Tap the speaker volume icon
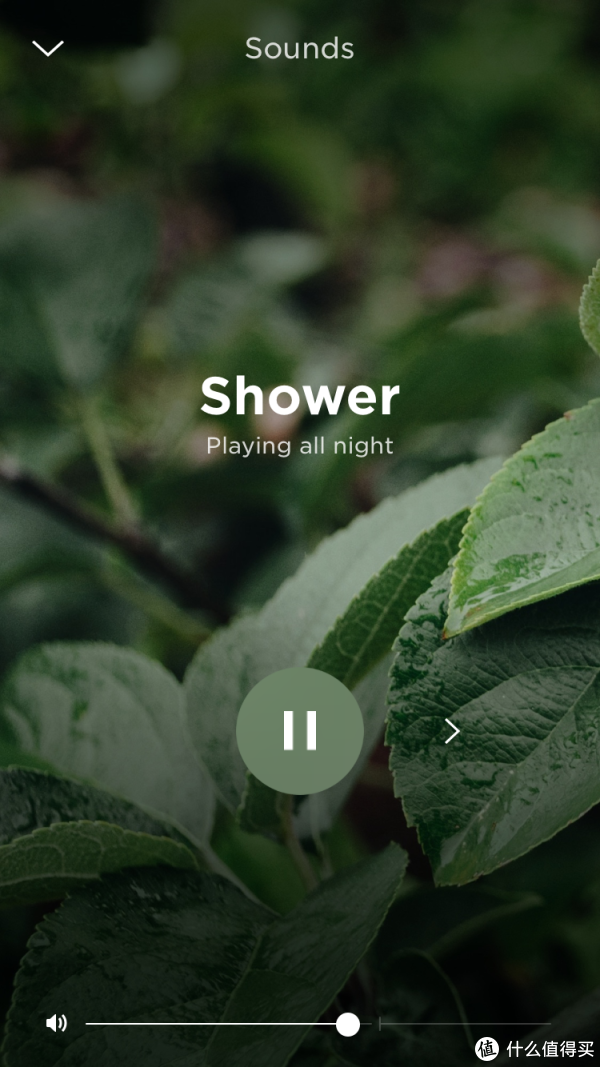This screenshot has width=600, height=1067. [57, 1023]
